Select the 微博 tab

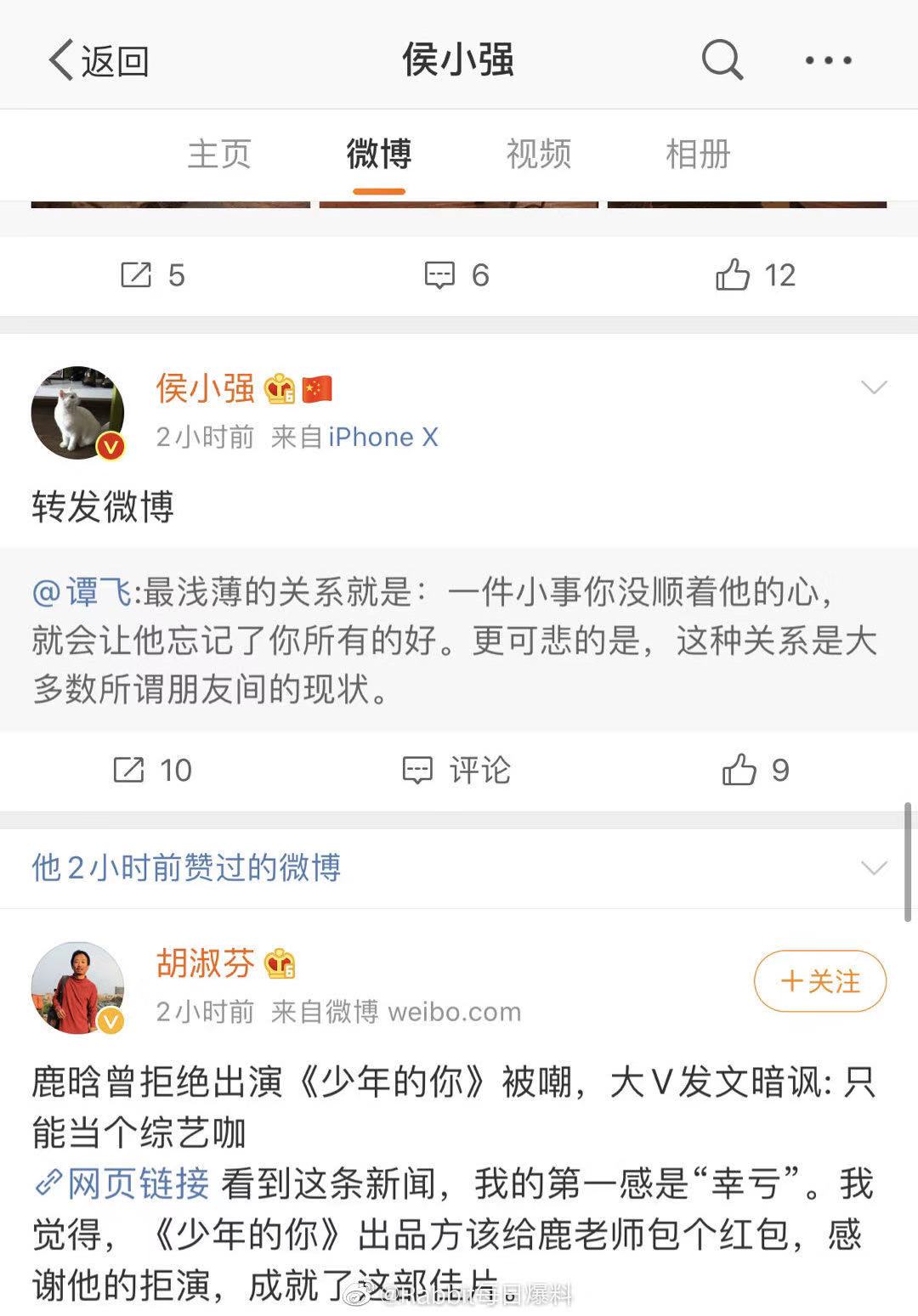click(378, 155)
